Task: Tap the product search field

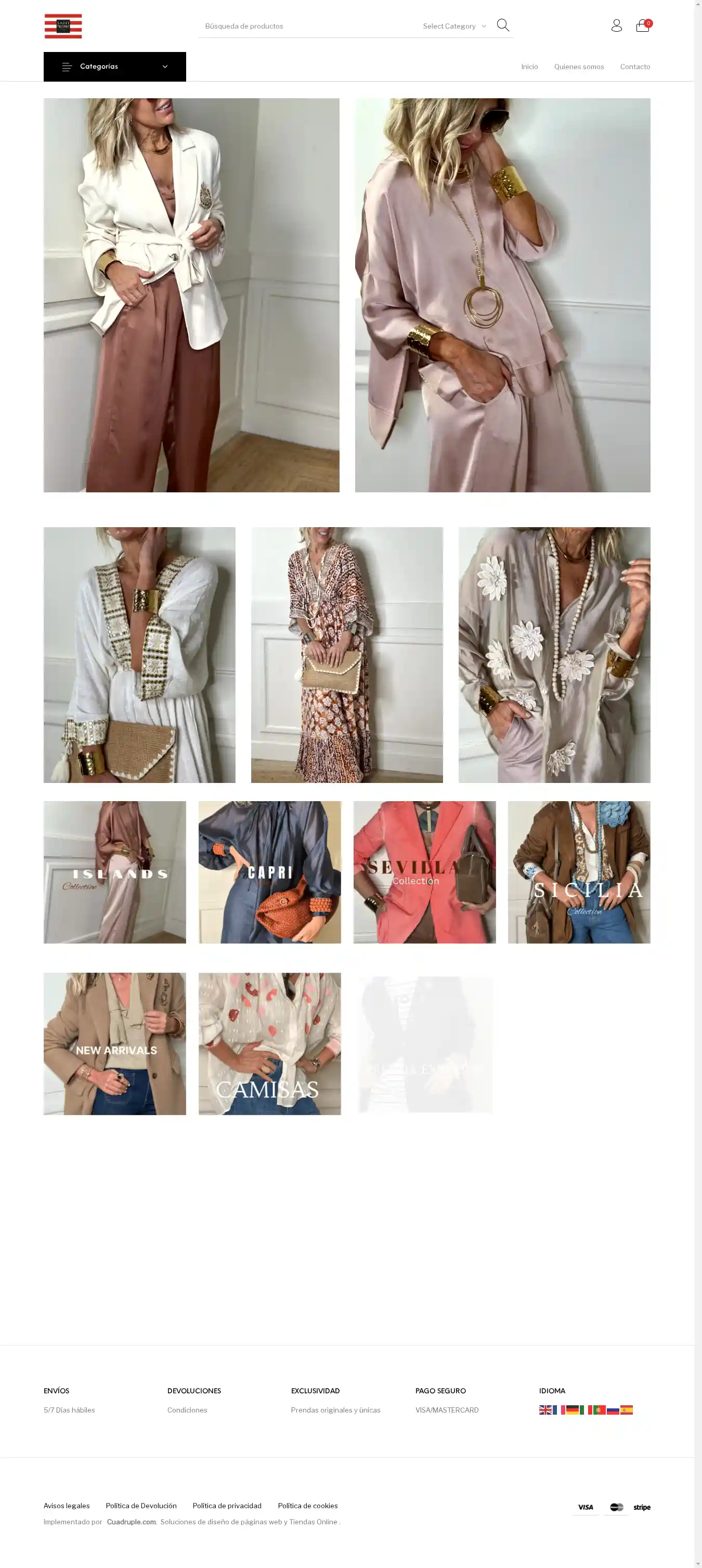Action: click(304, 26)
